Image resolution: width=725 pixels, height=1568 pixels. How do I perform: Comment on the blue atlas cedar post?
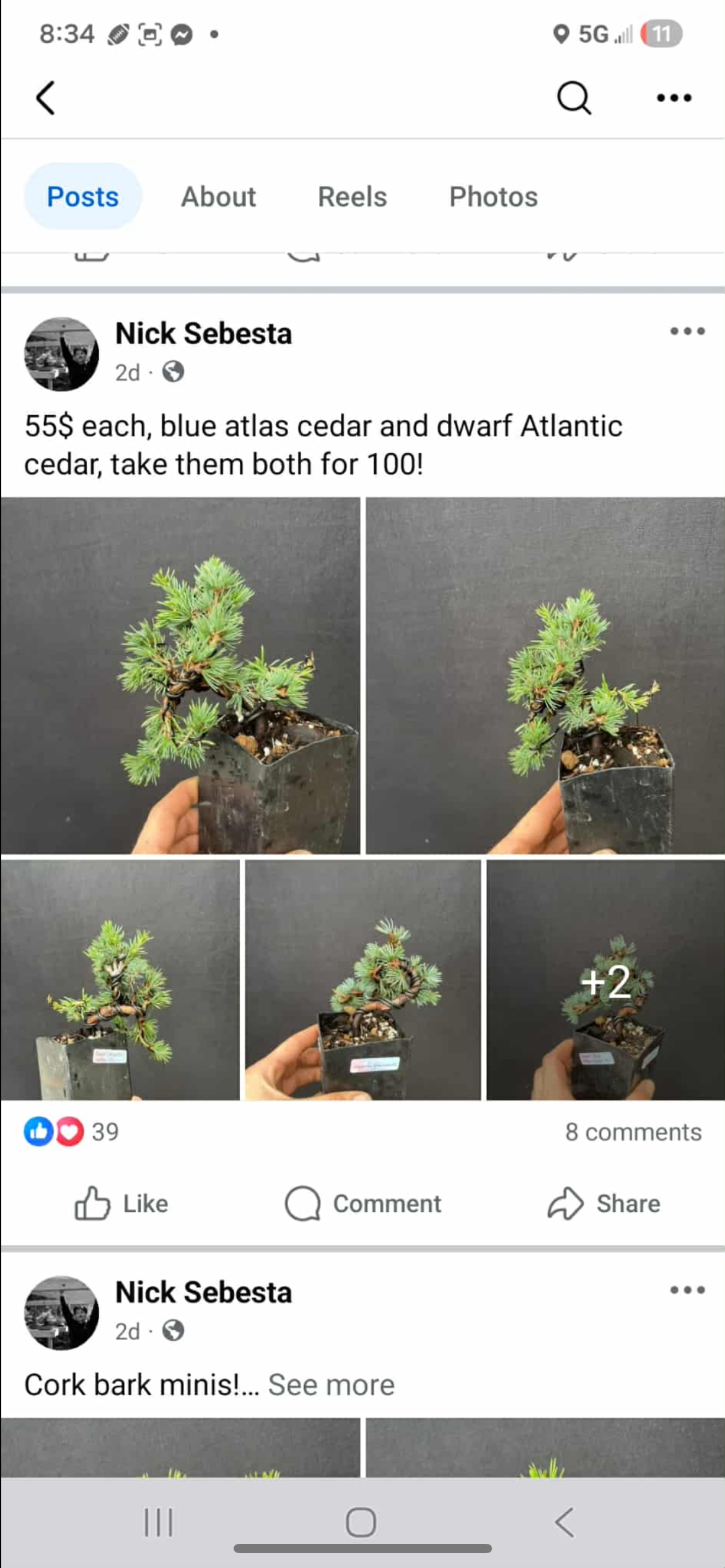click(362, 1204)
